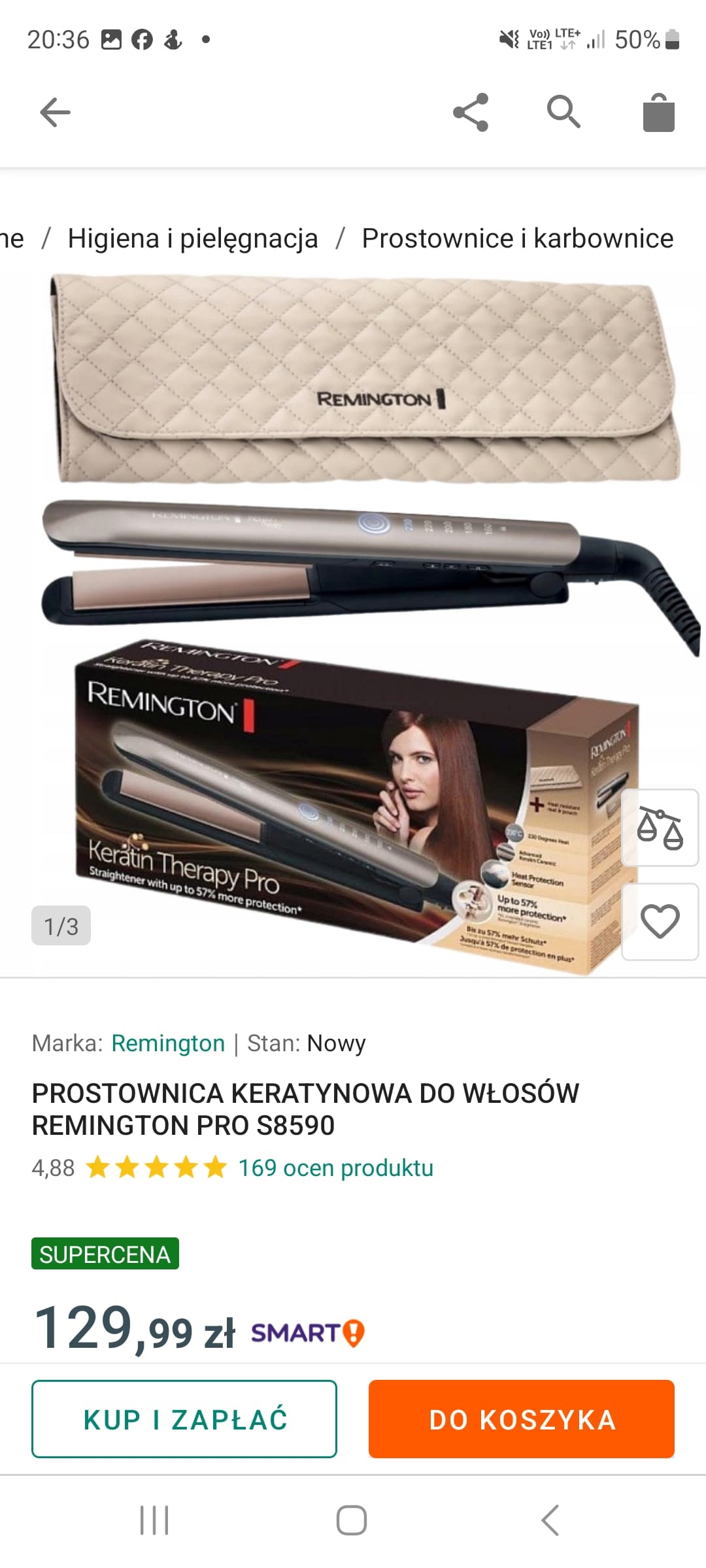
Task: Add item with DO KOSZYKA button
Action: click(522, 1419)
